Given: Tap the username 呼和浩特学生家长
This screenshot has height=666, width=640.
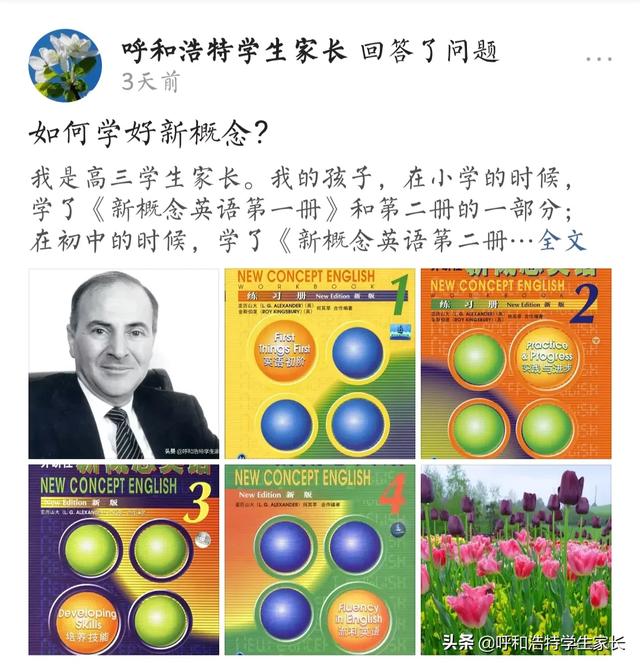Looking at the screenshot, I should [x=234, y=49].
